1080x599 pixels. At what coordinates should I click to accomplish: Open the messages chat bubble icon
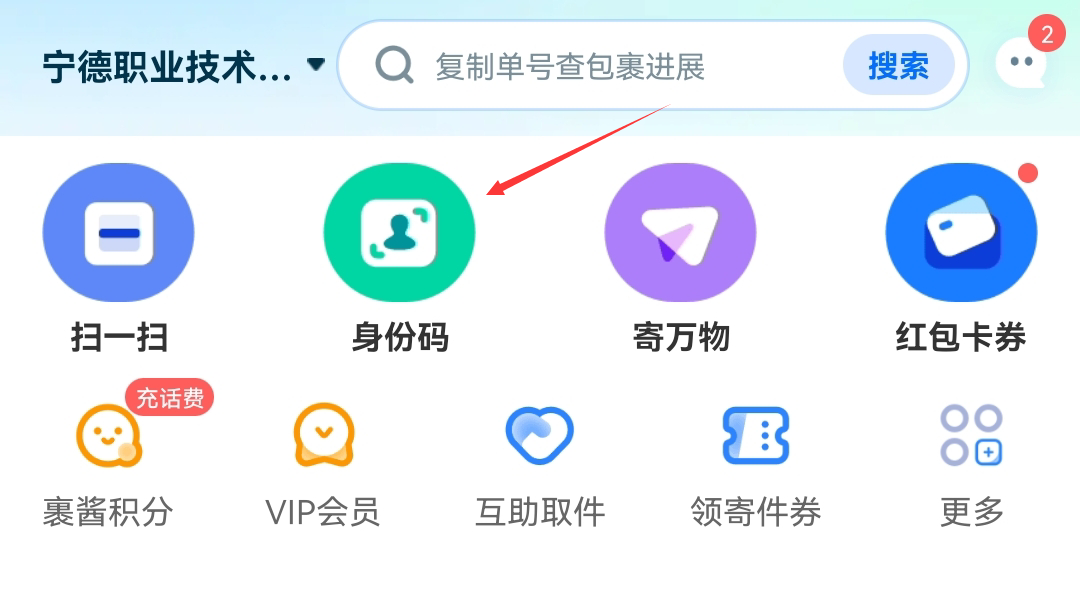(x=1021, y=62)
